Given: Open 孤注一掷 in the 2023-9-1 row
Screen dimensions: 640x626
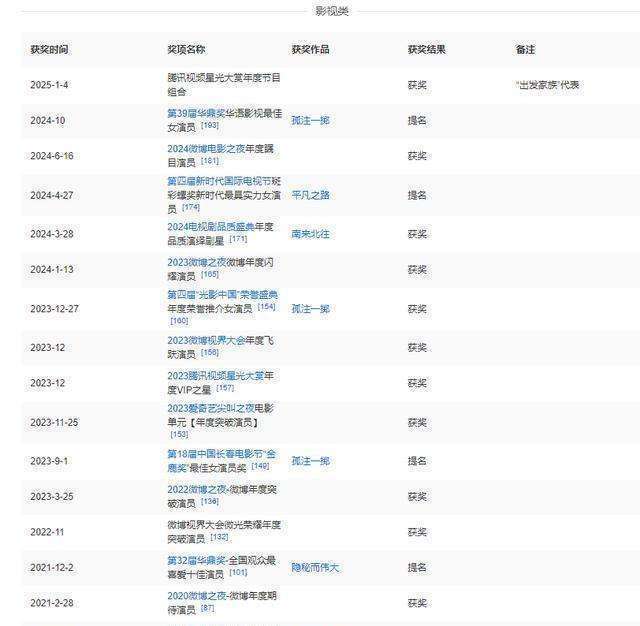Looking at the screenshot, I should [310, 461].
